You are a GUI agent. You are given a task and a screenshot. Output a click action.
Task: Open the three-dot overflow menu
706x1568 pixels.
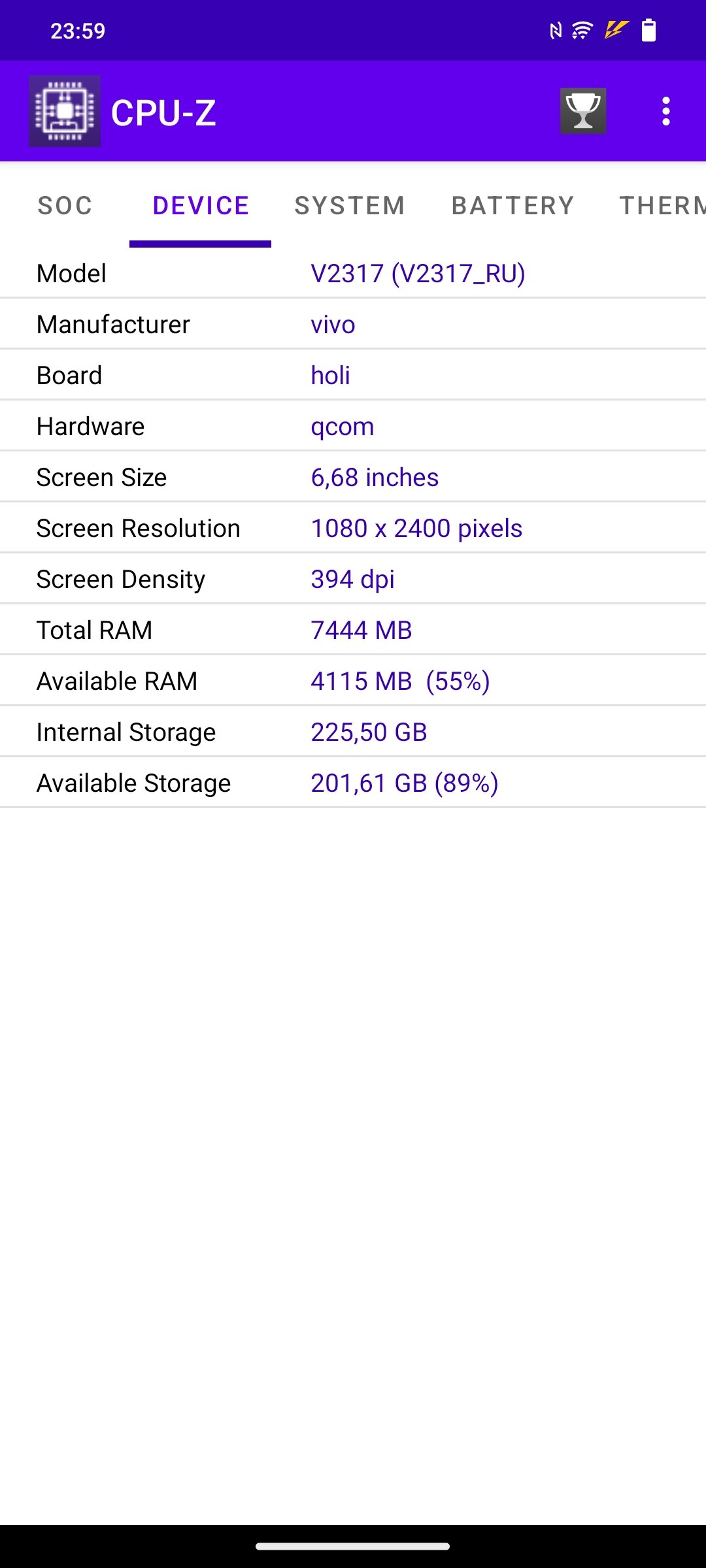coord(666,112)
